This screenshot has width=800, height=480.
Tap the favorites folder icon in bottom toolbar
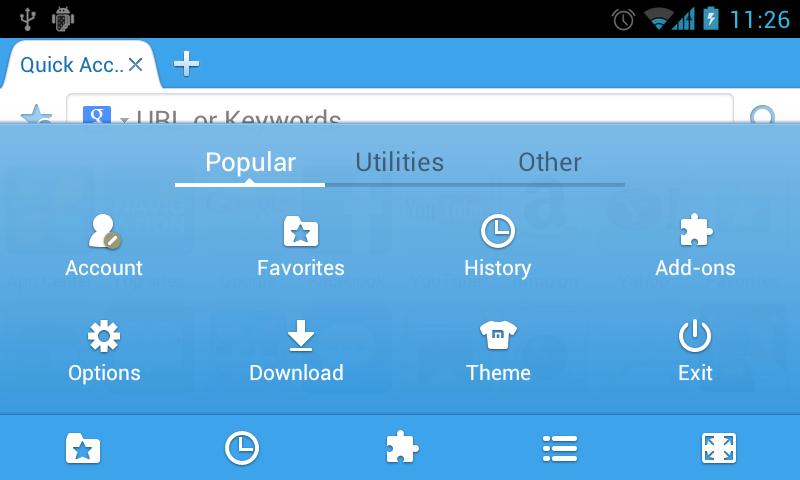[83, 448]
